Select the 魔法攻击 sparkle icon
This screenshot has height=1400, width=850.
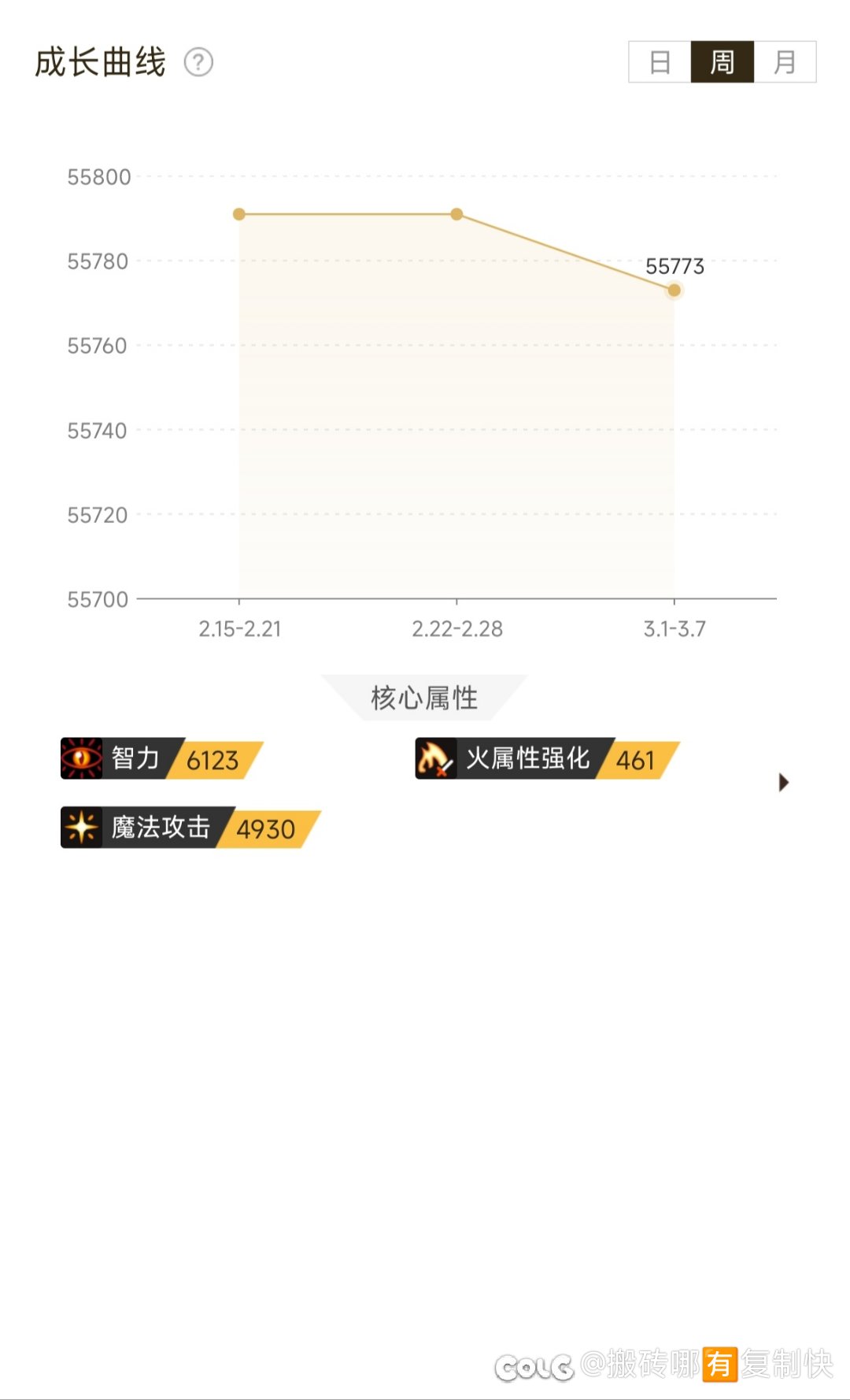point(83,828)
